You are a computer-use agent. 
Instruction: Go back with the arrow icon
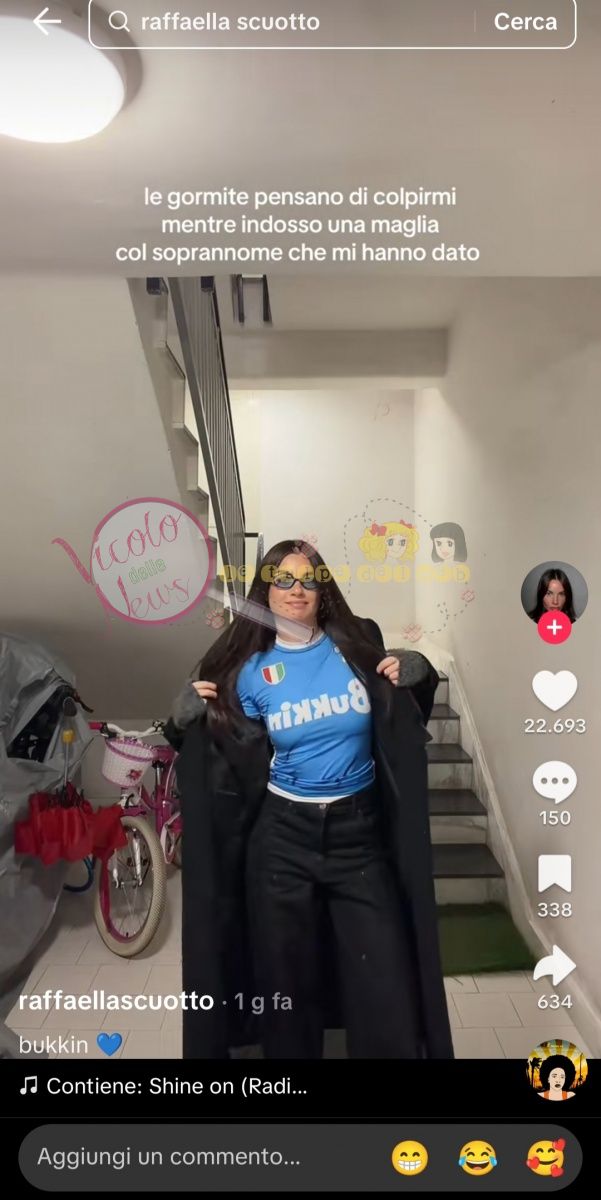pyautogui.click(x=46, y=21)
